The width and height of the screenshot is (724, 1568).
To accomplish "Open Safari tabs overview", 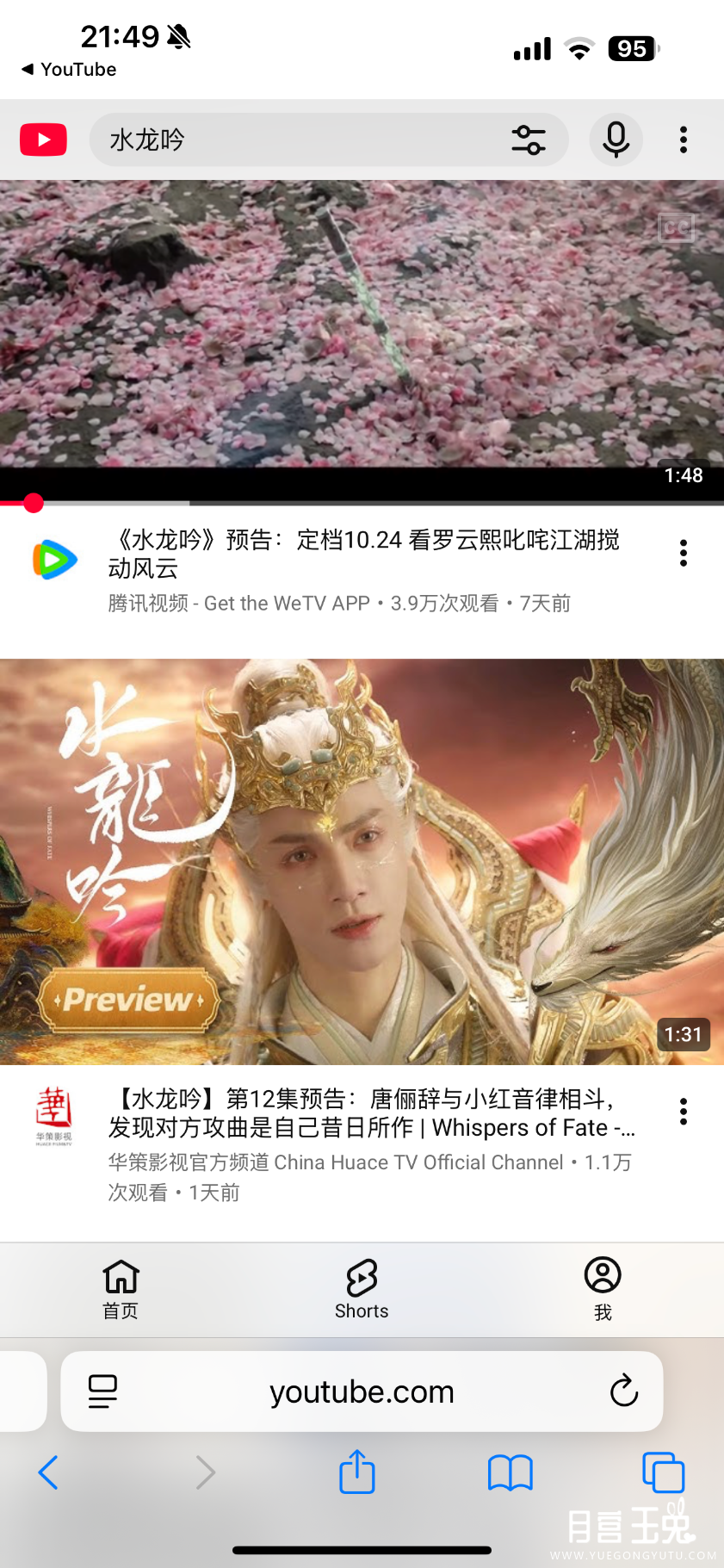I will coord(663,1472).
